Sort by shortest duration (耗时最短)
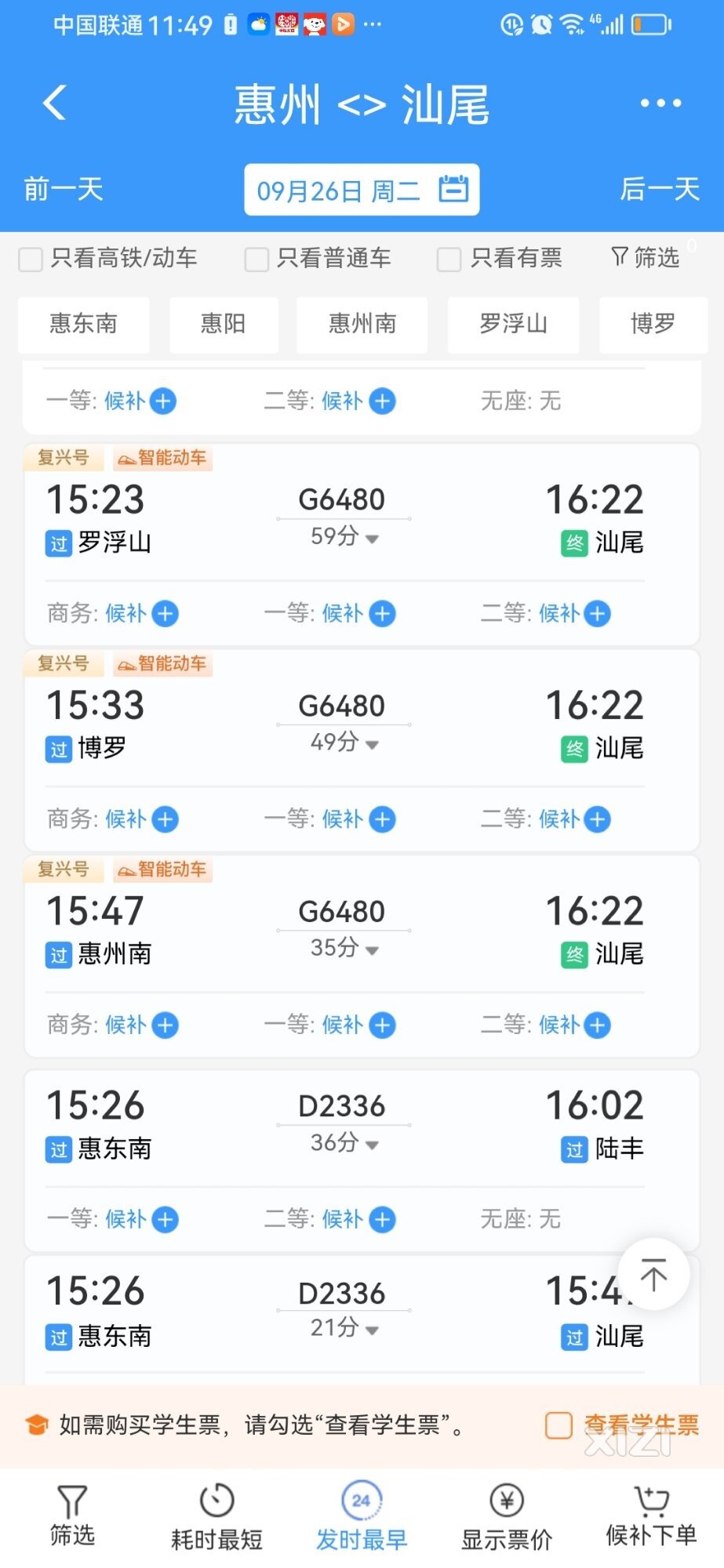 click(x=216, y=1516)
